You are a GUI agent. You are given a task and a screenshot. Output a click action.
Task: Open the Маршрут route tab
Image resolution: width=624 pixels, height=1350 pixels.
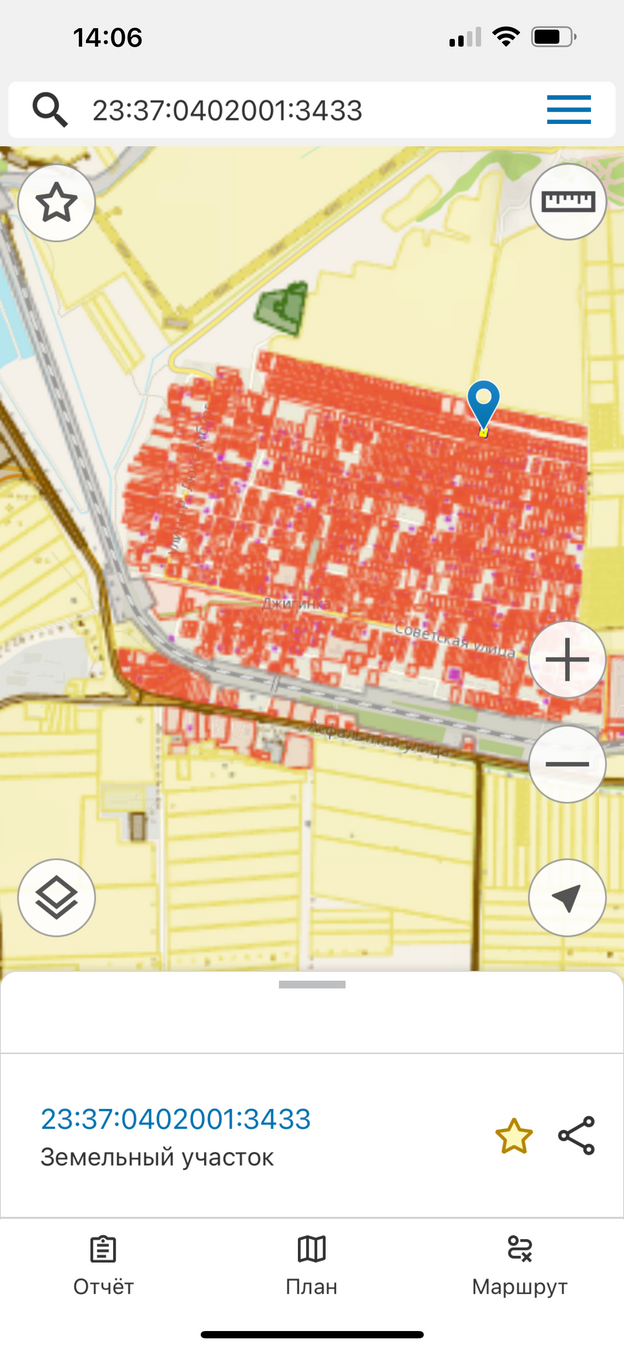pyautogui.click(x=520, y=1266)
